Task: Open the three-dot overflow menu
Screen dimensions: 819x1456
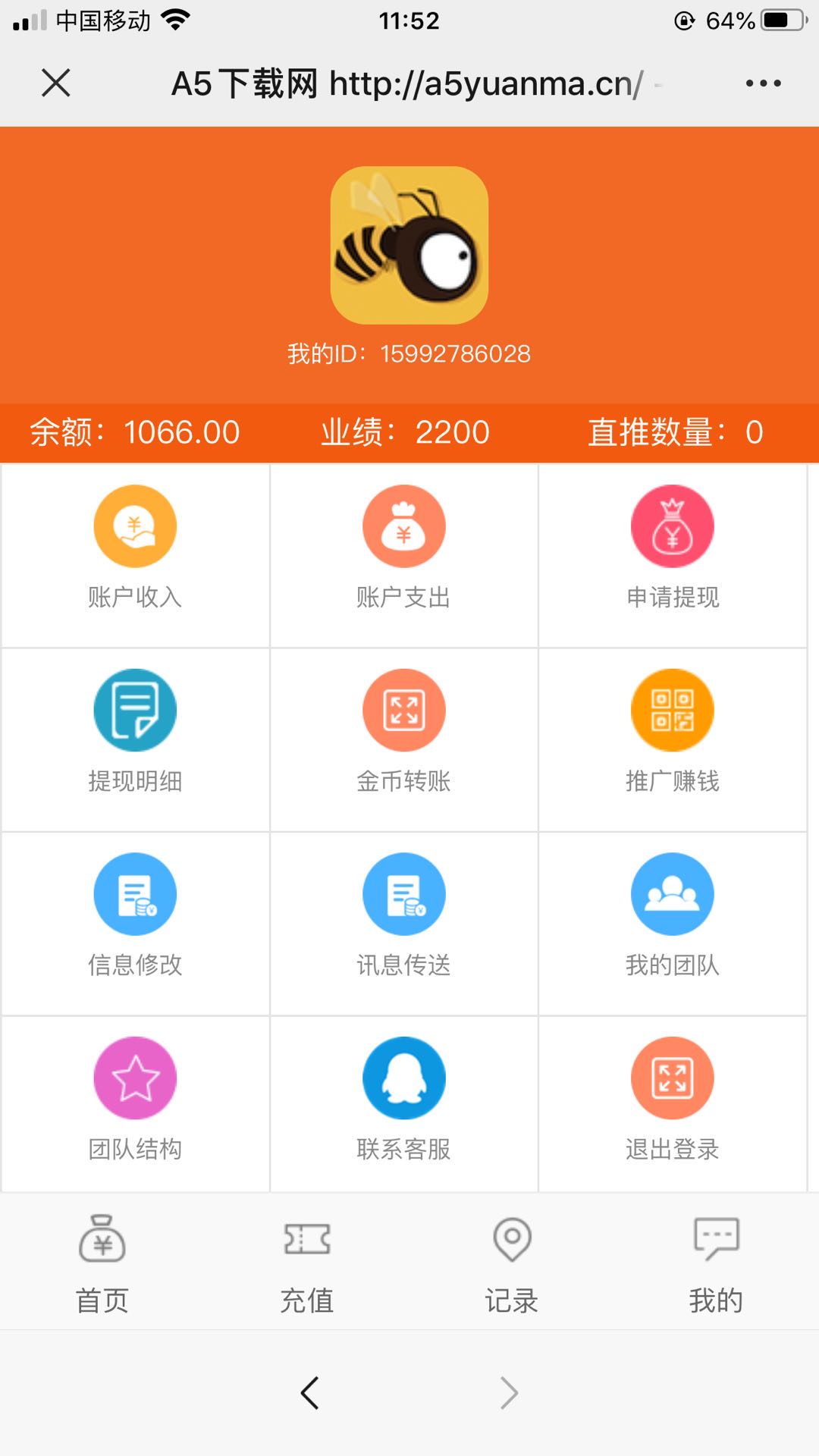Action: tap(763, 83)
